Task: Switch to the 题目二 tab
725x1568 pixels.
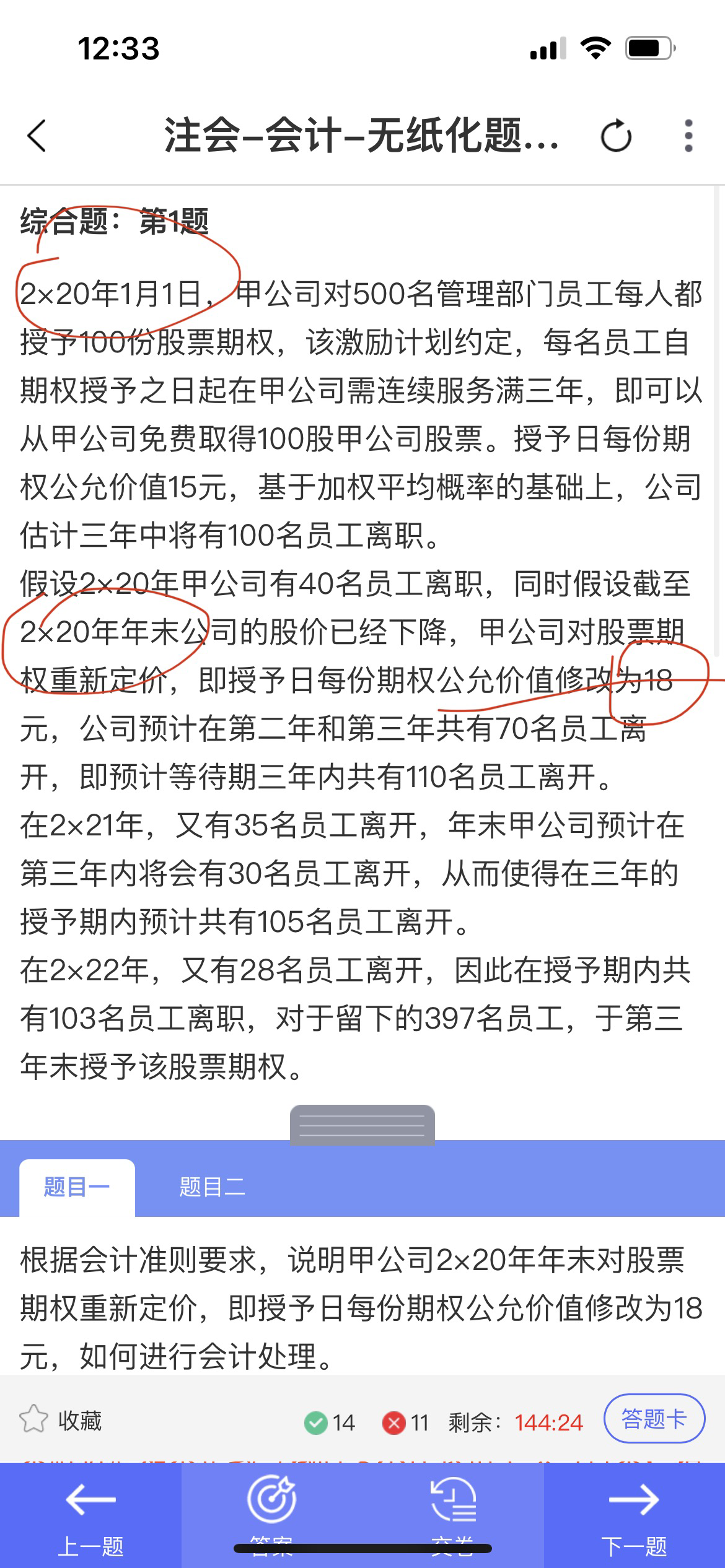Action: point(212,1187)
